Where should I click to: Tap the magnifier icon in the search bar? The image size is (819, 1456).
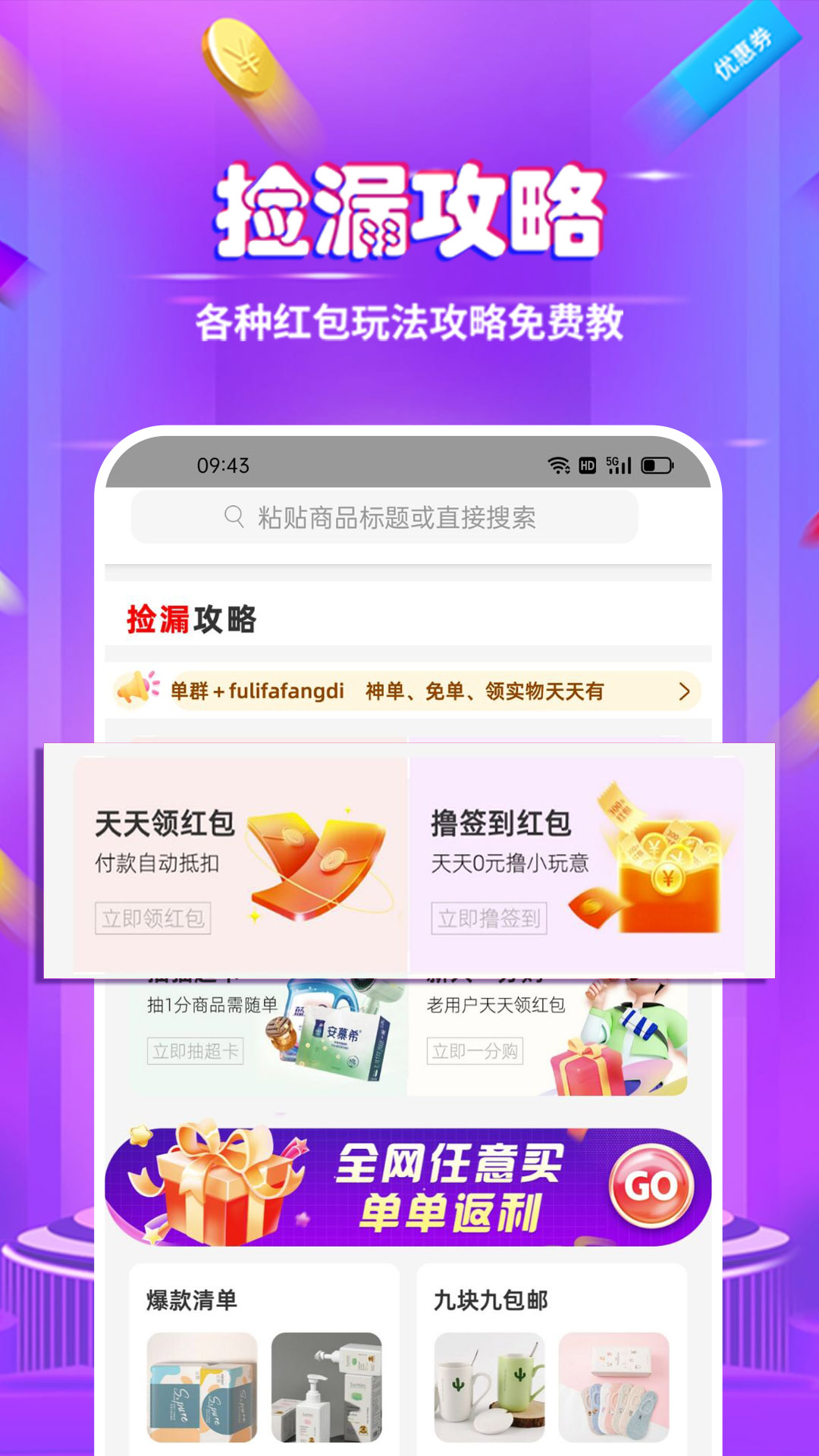point(232,516)
